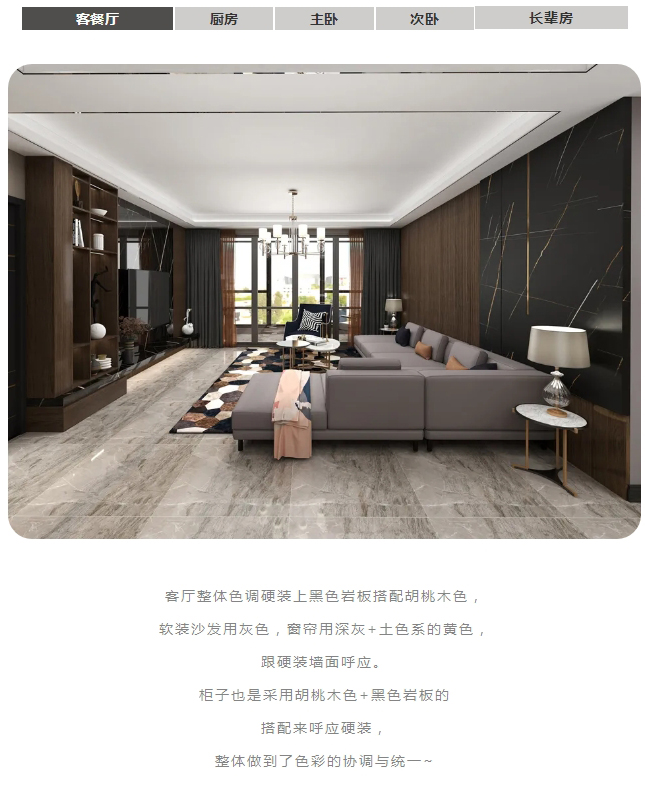
Task: Switch to the 厨房 tab
Action: tap(223, 19)
